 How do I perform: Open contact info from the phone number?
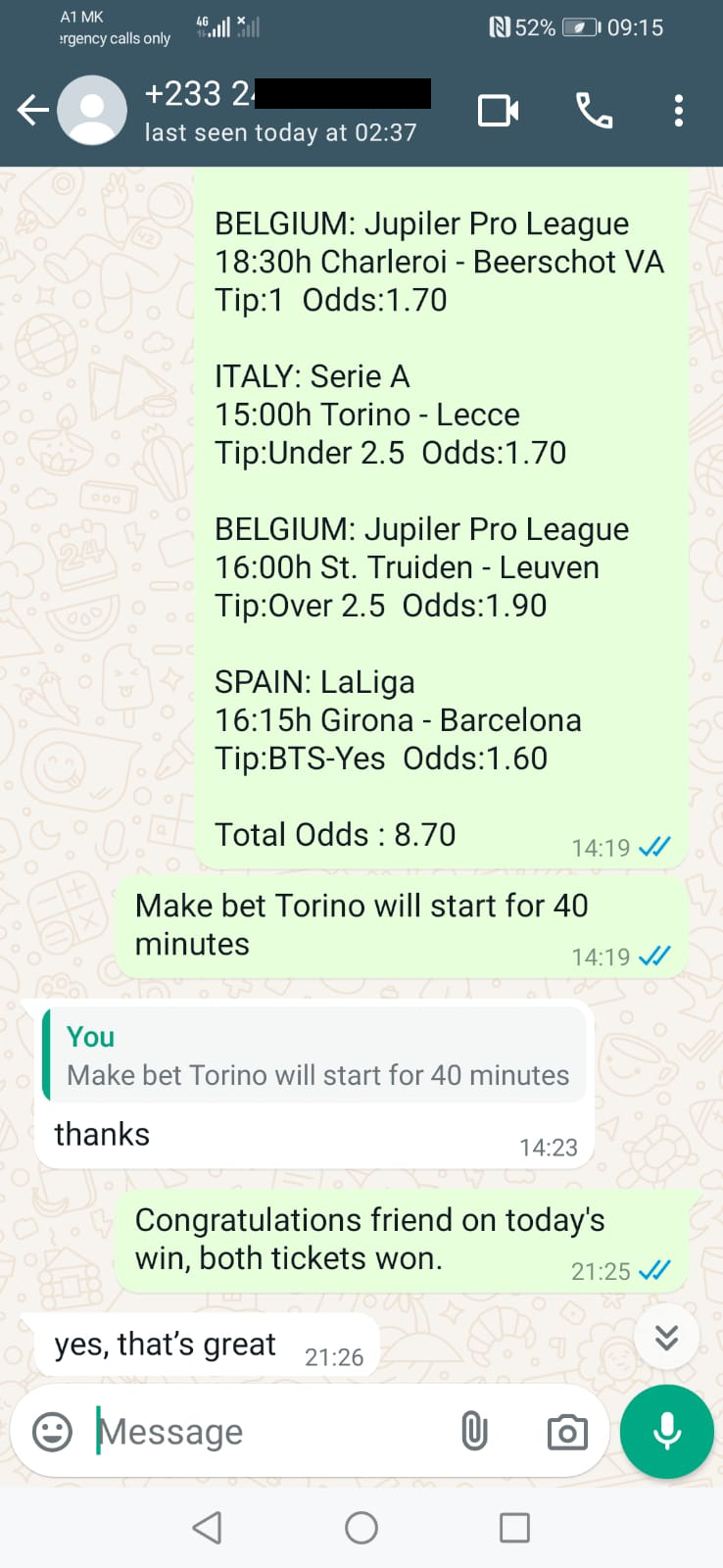tap(287, 95)
